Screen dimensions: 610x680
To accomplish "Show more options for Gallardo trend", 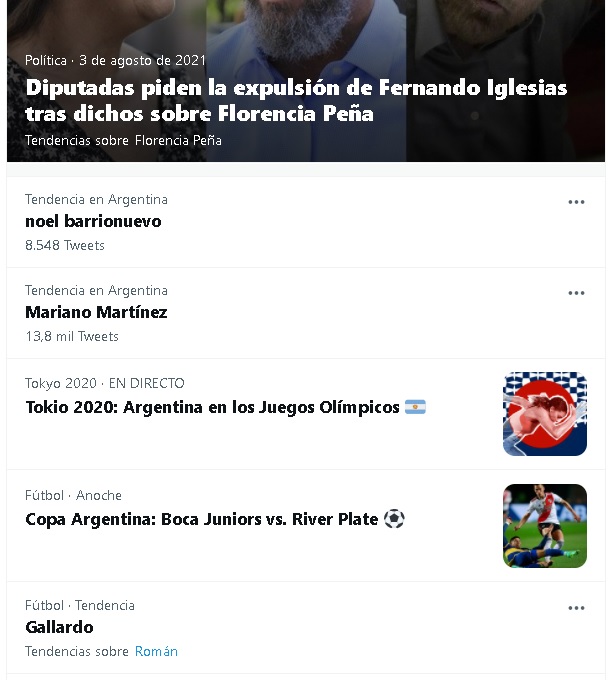I will (x=576, y=608).
